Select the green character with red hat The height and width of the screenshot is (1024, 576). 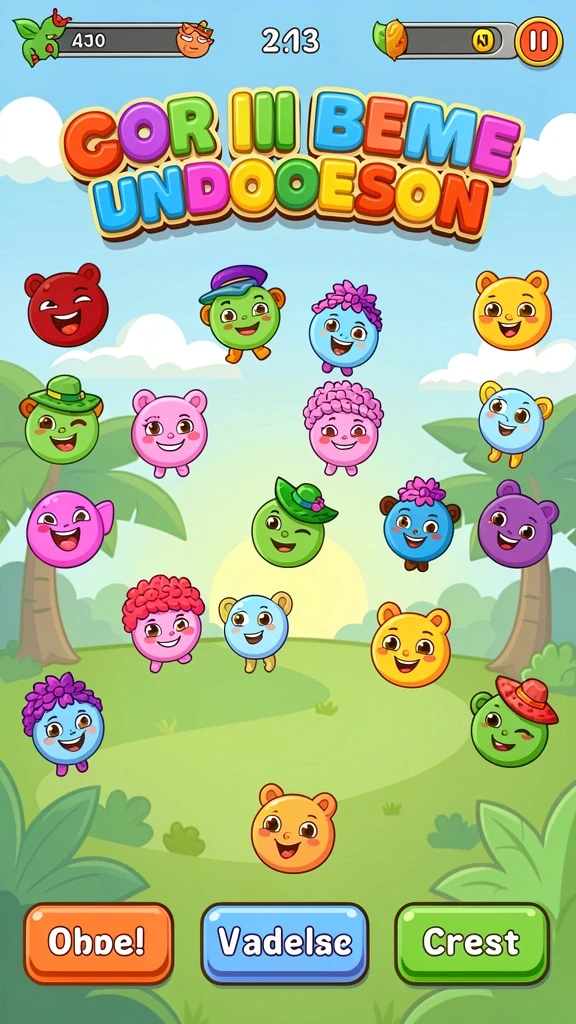coord(513,722)
